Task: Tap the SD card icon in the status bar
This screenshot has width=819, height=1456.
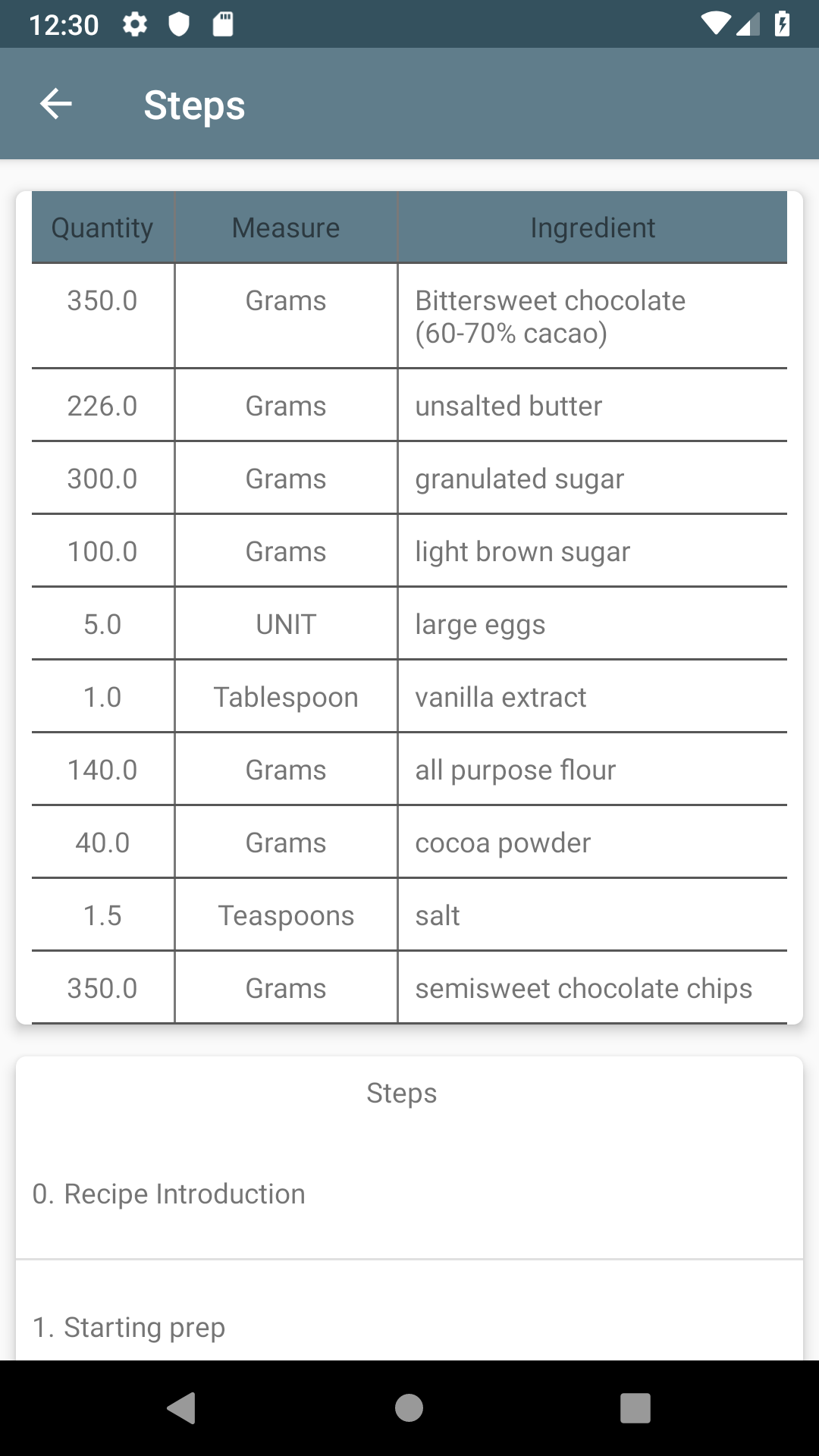Action: [222, 24]
